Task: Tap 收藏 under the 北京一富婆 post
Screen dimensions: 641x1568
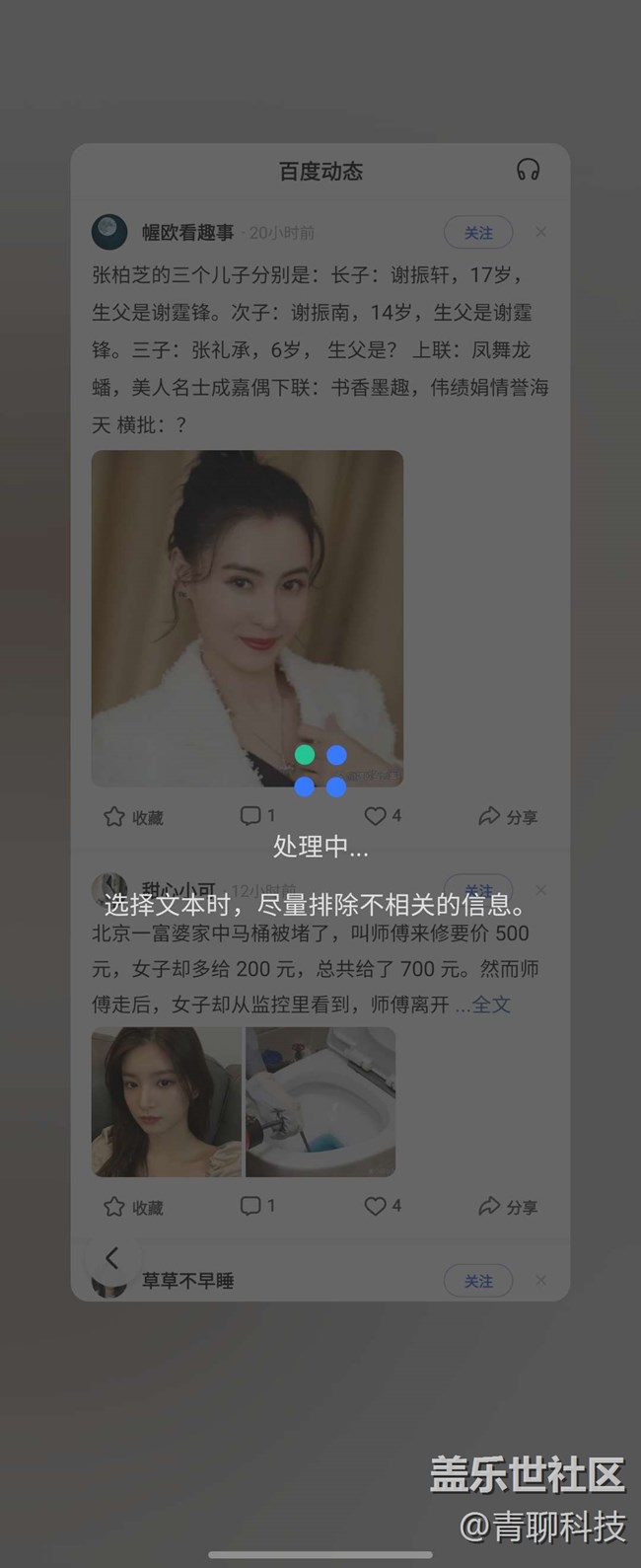Action: tap(134, 1207)
